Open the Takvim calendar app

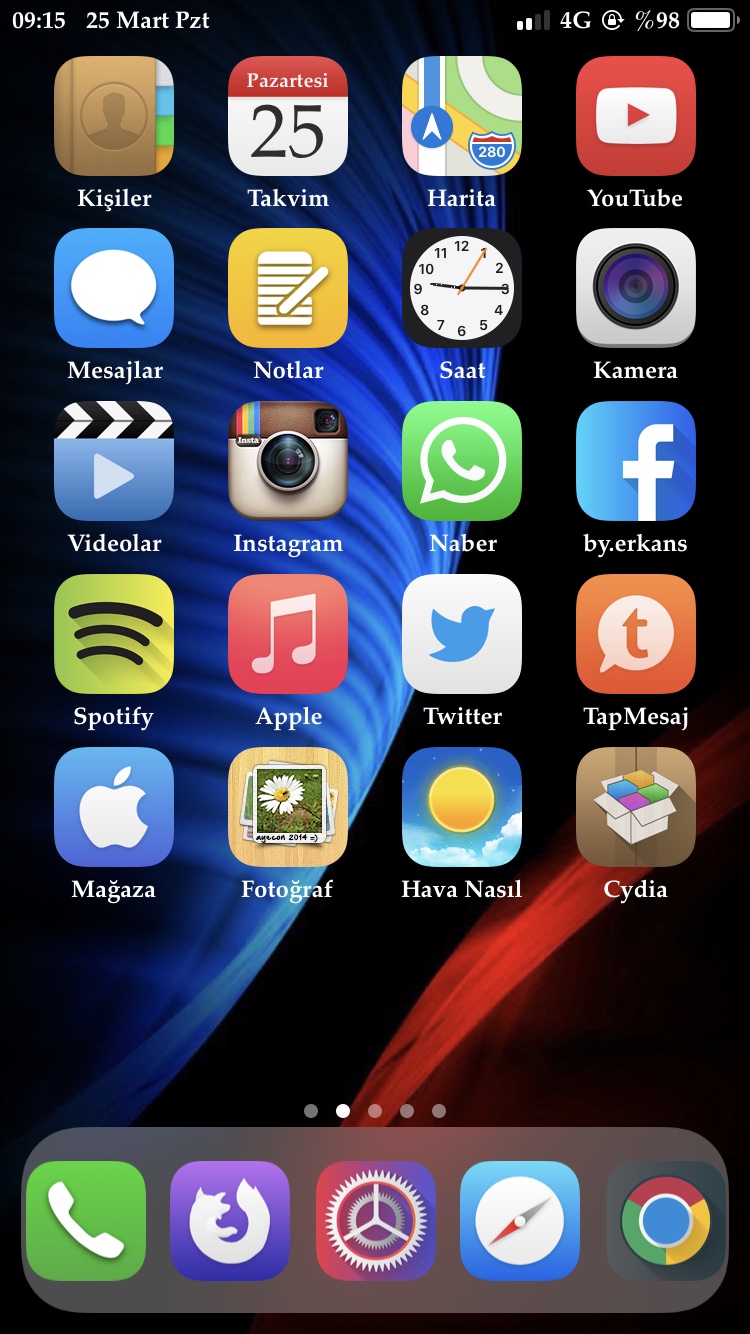click(288, 116)
